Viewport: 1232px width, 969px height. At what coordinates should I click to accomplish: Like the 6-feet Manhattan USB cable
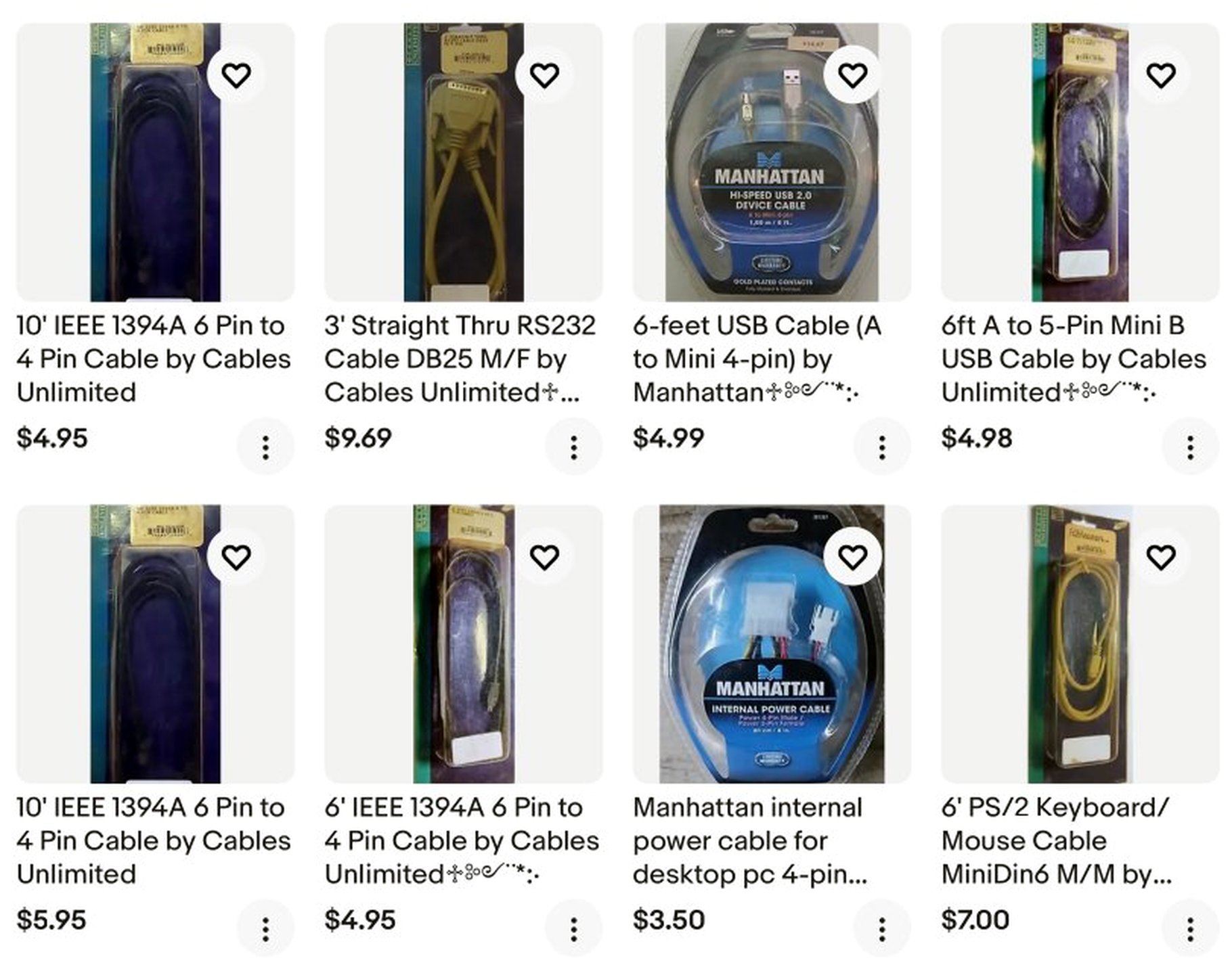(x=852, y=75)
